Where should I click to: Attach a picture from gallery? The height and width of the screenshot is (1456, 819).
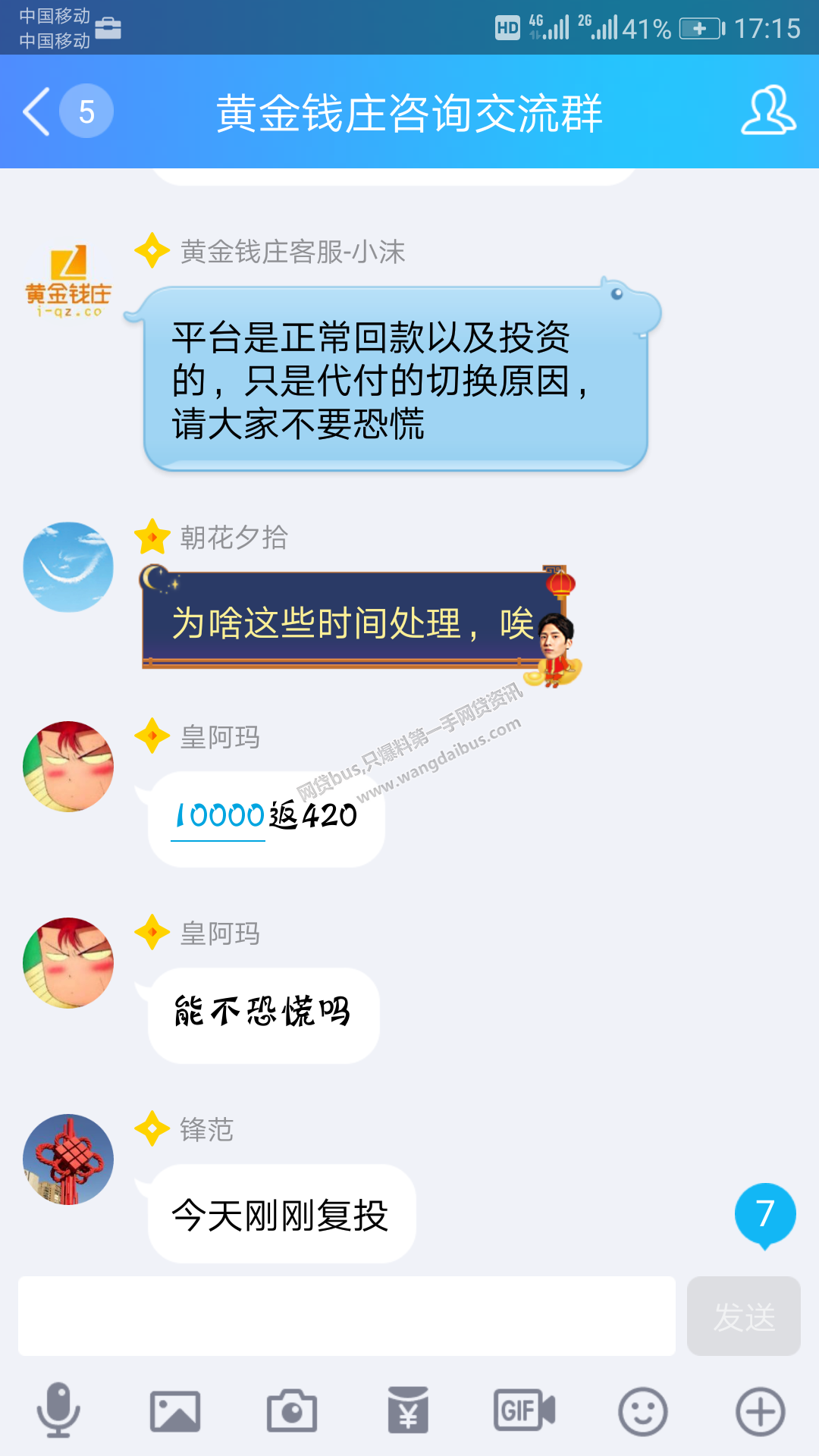175,1410
